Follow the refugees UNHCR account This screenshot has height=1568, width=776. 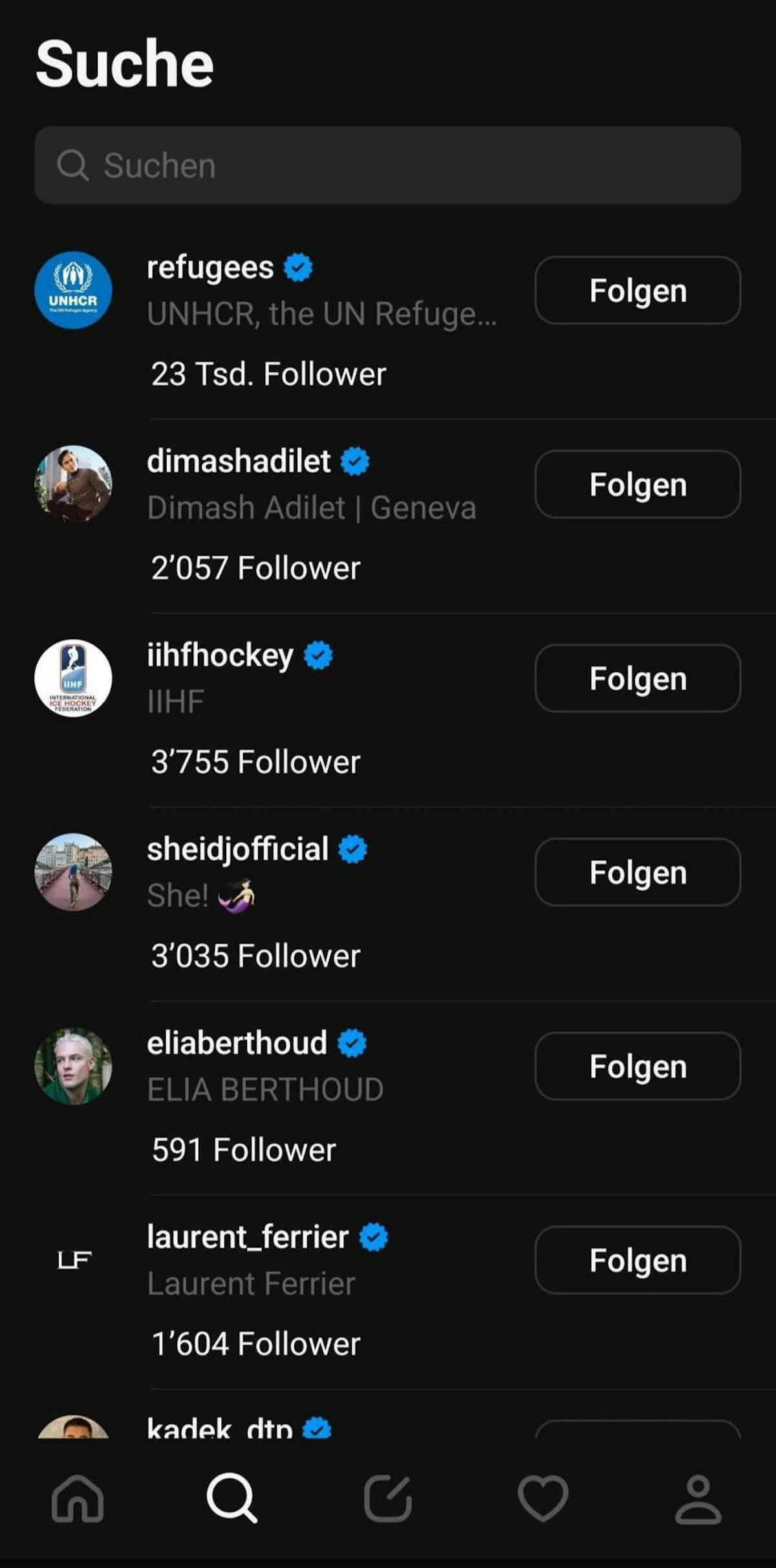click(638, 290)
